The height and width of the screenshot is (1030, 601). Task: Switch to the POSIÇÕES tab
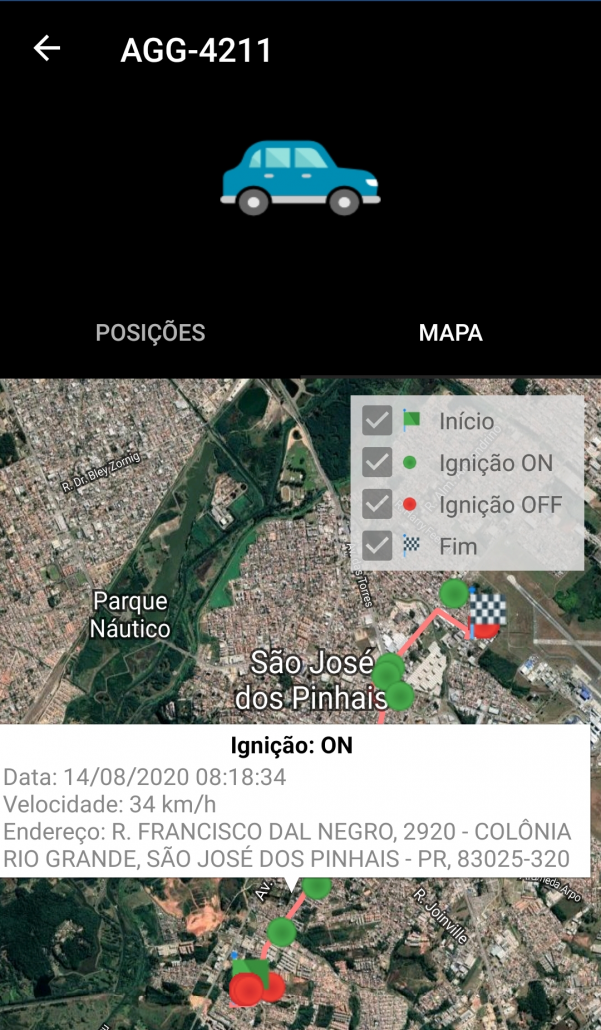pyautogui.click(x=150, y=332)
